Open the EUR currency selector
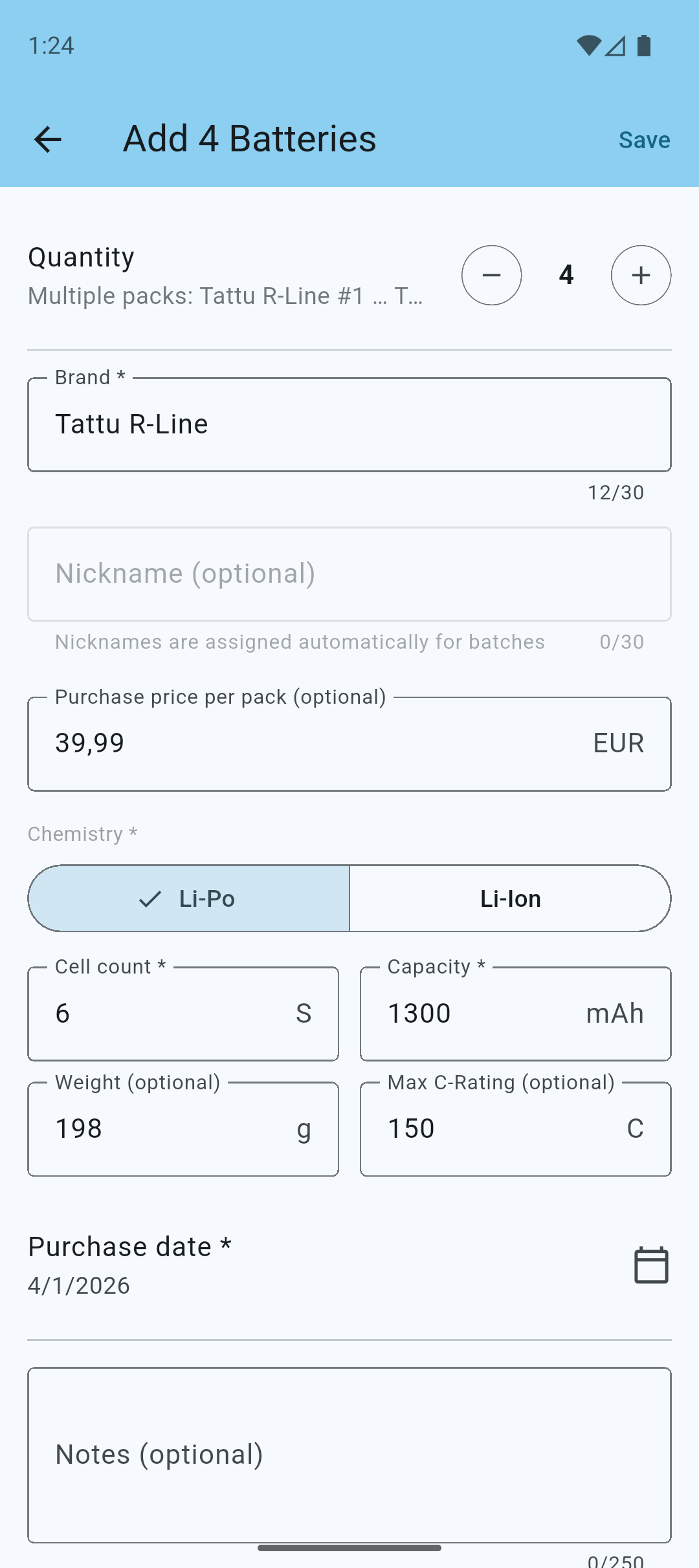The height and width of the screenshot is (1568, 699). coord(618,743)
